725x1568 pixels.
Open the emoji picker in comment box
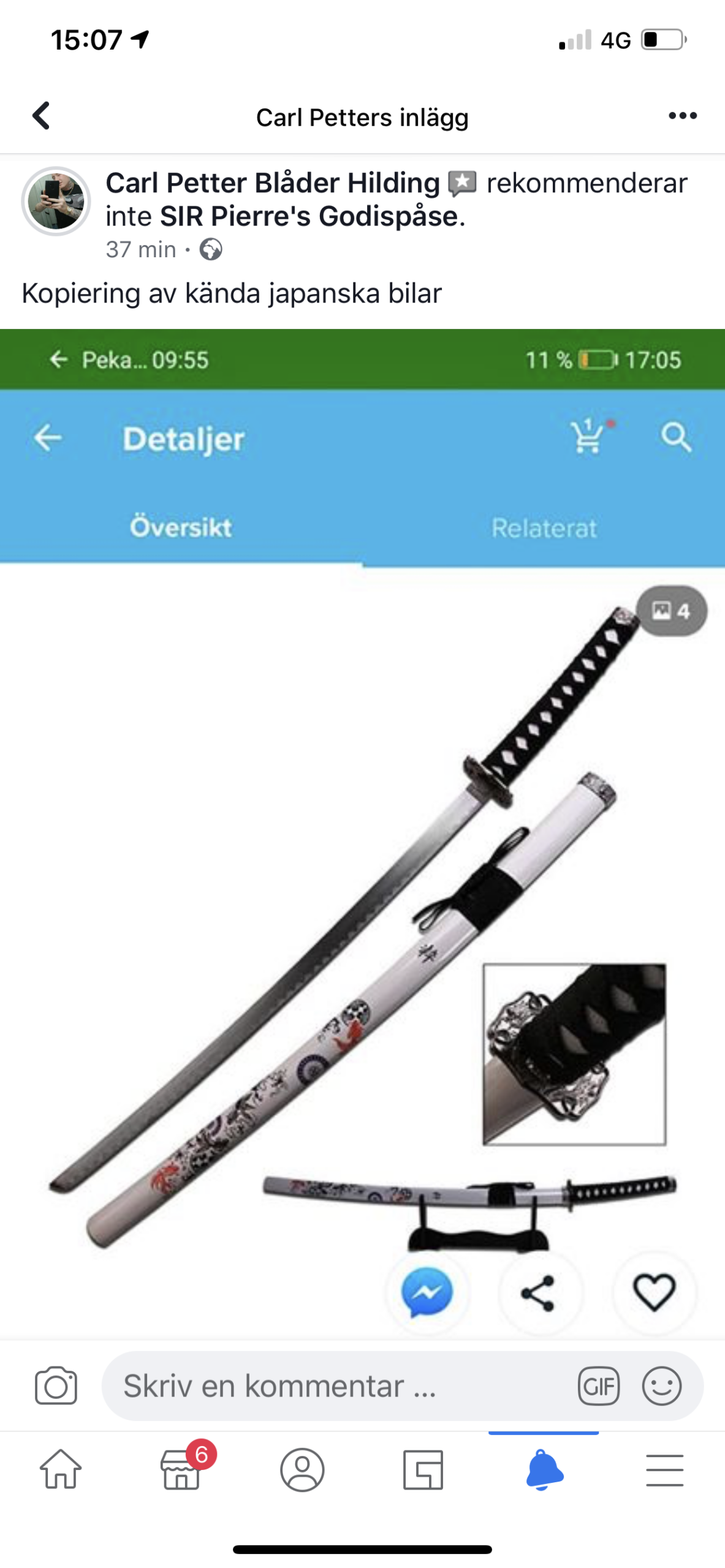(662, 1385)
